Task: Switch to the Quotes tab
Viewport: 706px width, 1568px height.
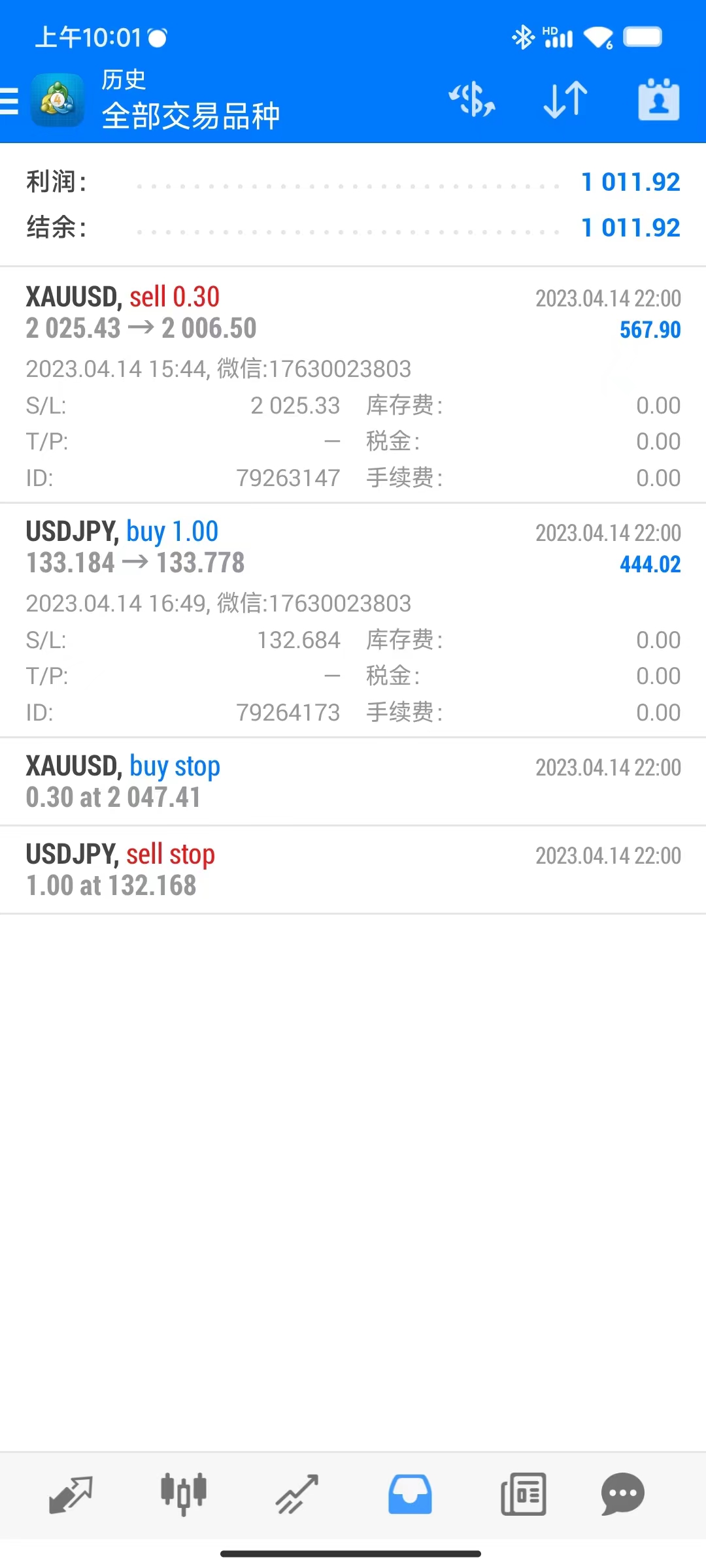Action: pyautogui.click(x=71, y=1495)
